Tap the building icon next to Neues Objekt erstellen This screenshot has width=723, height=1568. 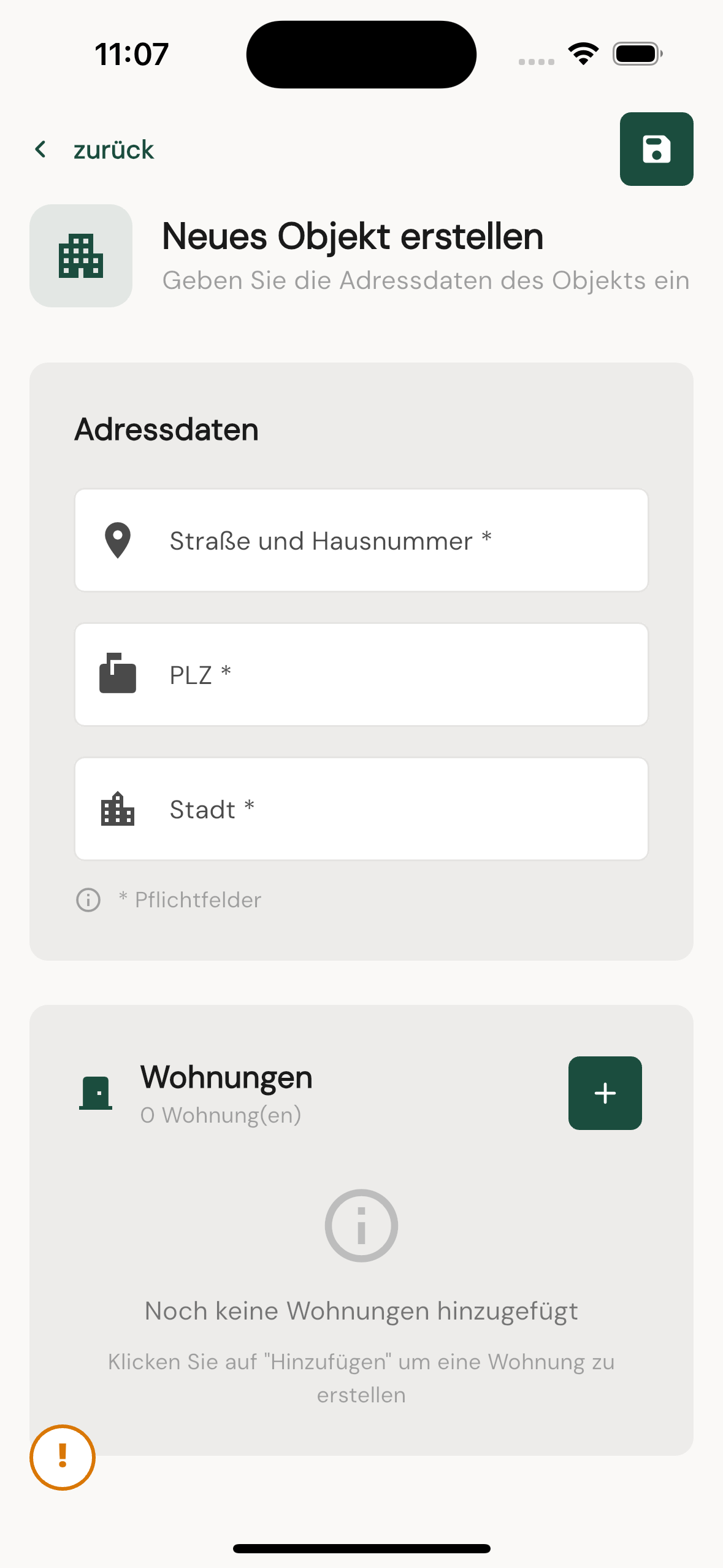point(80,256)
